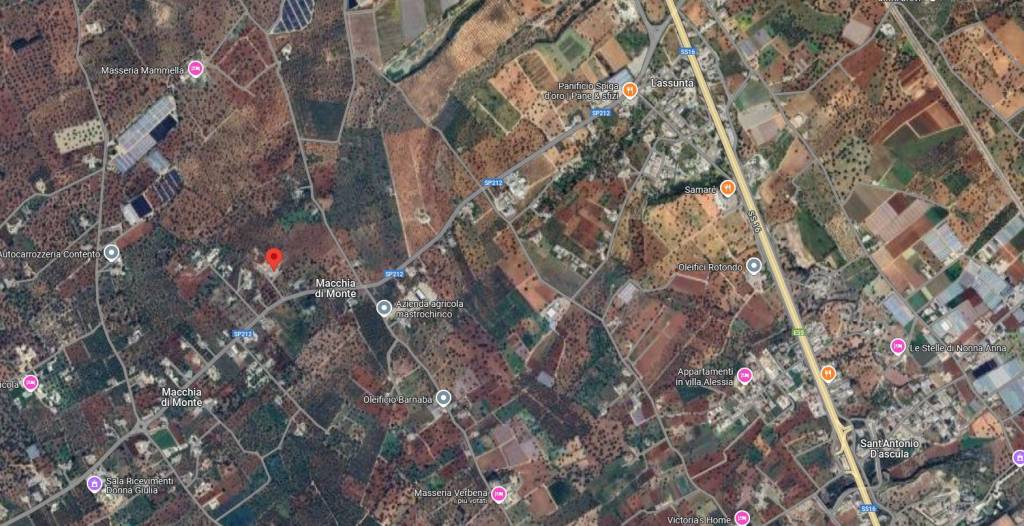Open the Masseria Mammella lodging marker
This screenshot has height=526, width=1024.
click(x=196, y=69)
